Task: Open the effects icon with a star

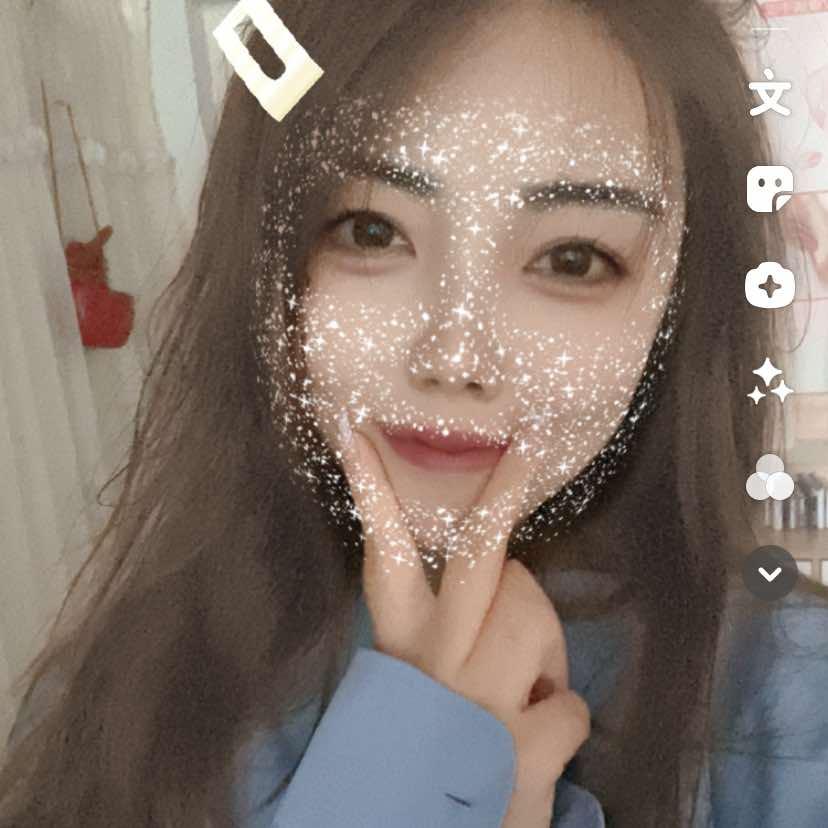Action: (770, 287)
